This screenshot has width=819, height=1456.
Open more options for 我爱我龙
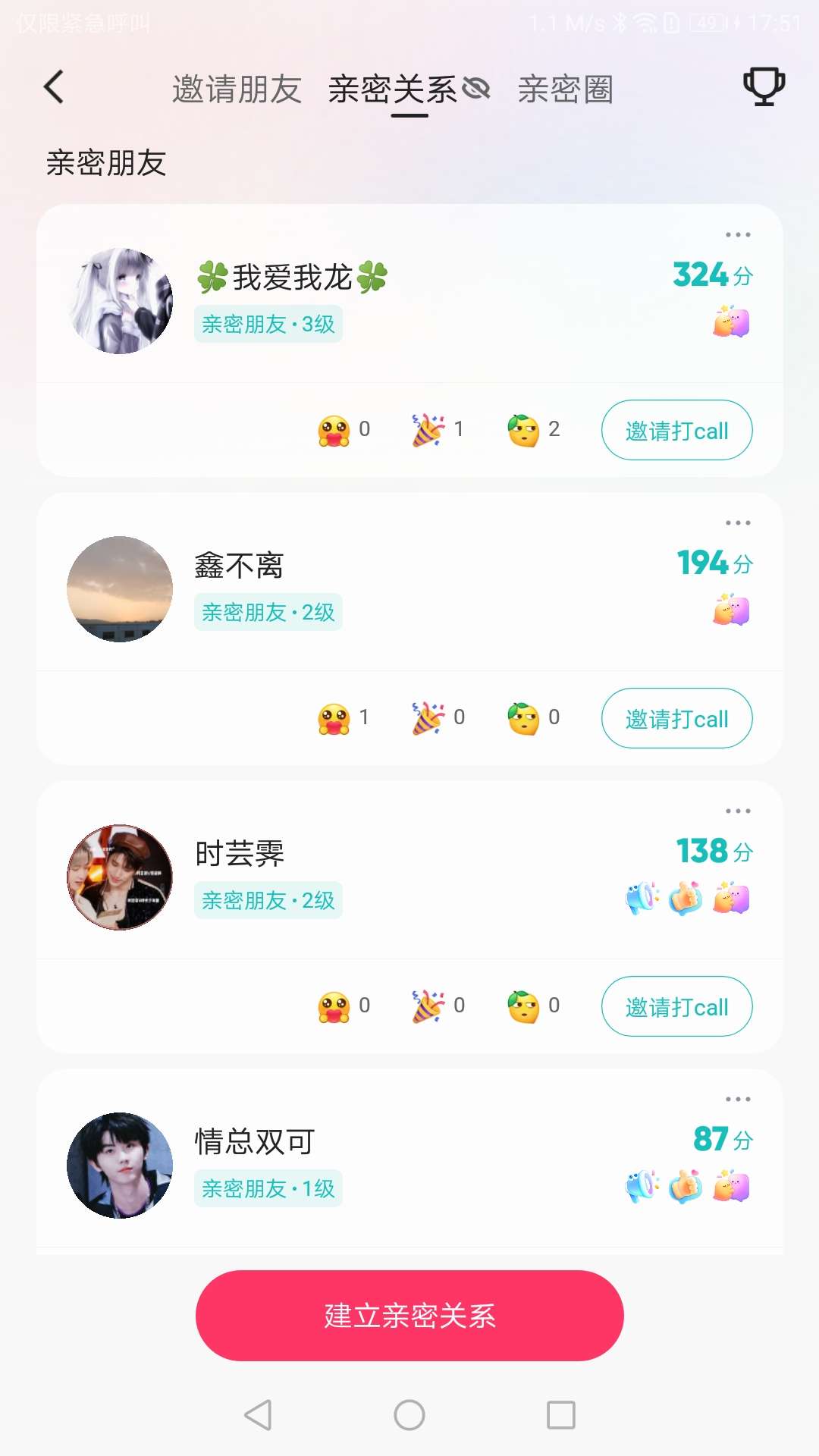(x=737, y=235)
